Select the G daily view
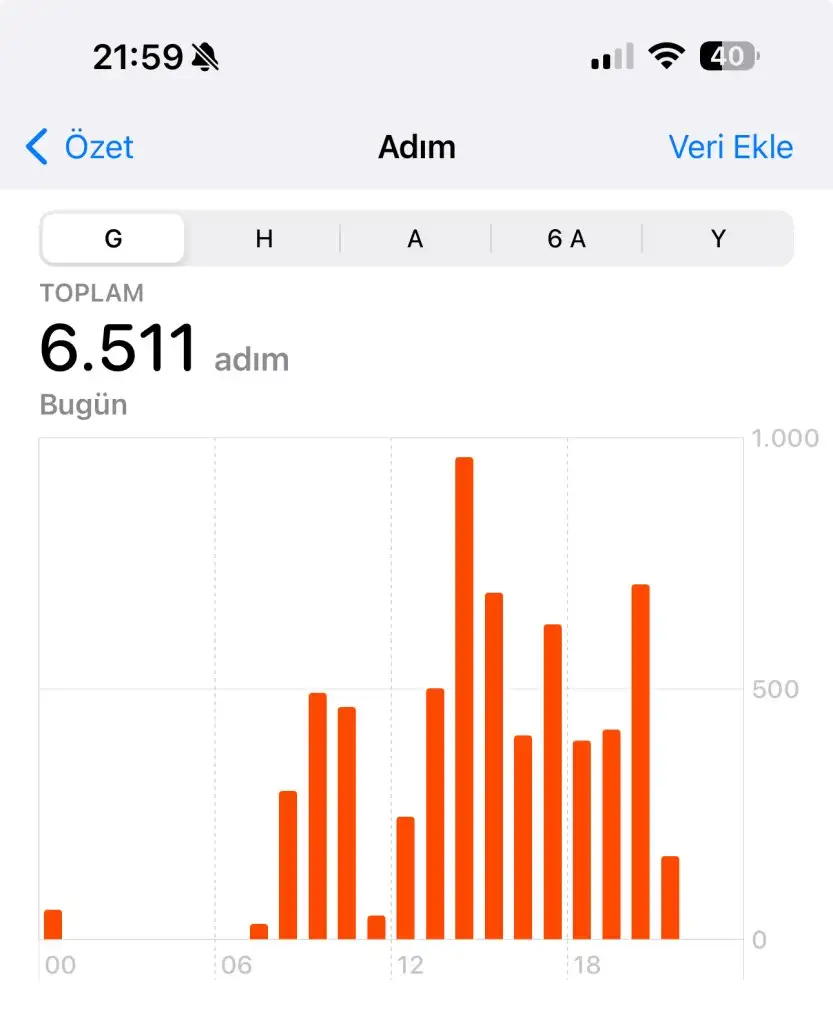The image size is (833, 1024). [x=113, y=239]
